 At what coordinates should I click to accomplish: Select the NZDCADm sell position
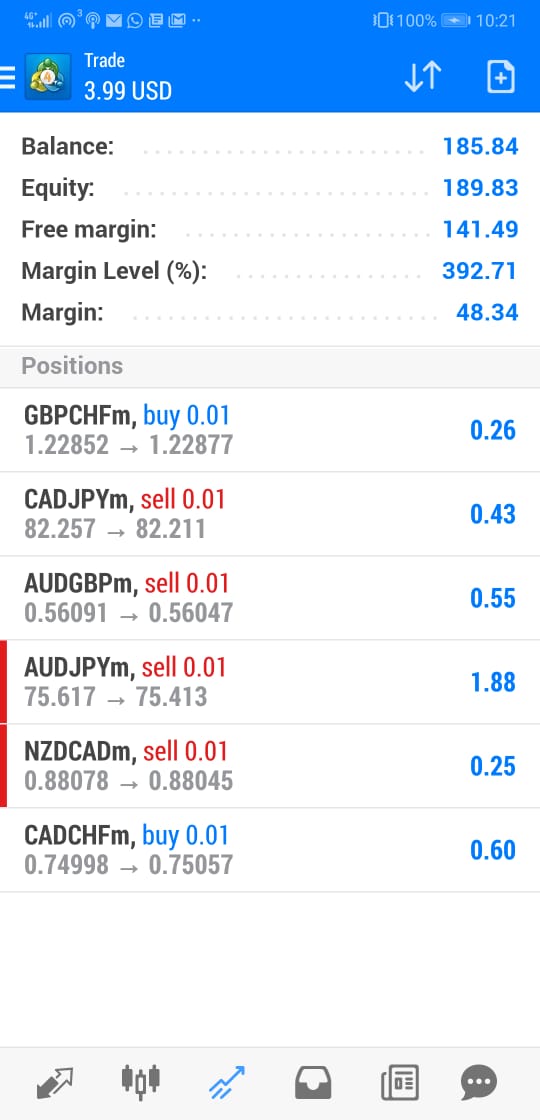[x=270, y=766]
